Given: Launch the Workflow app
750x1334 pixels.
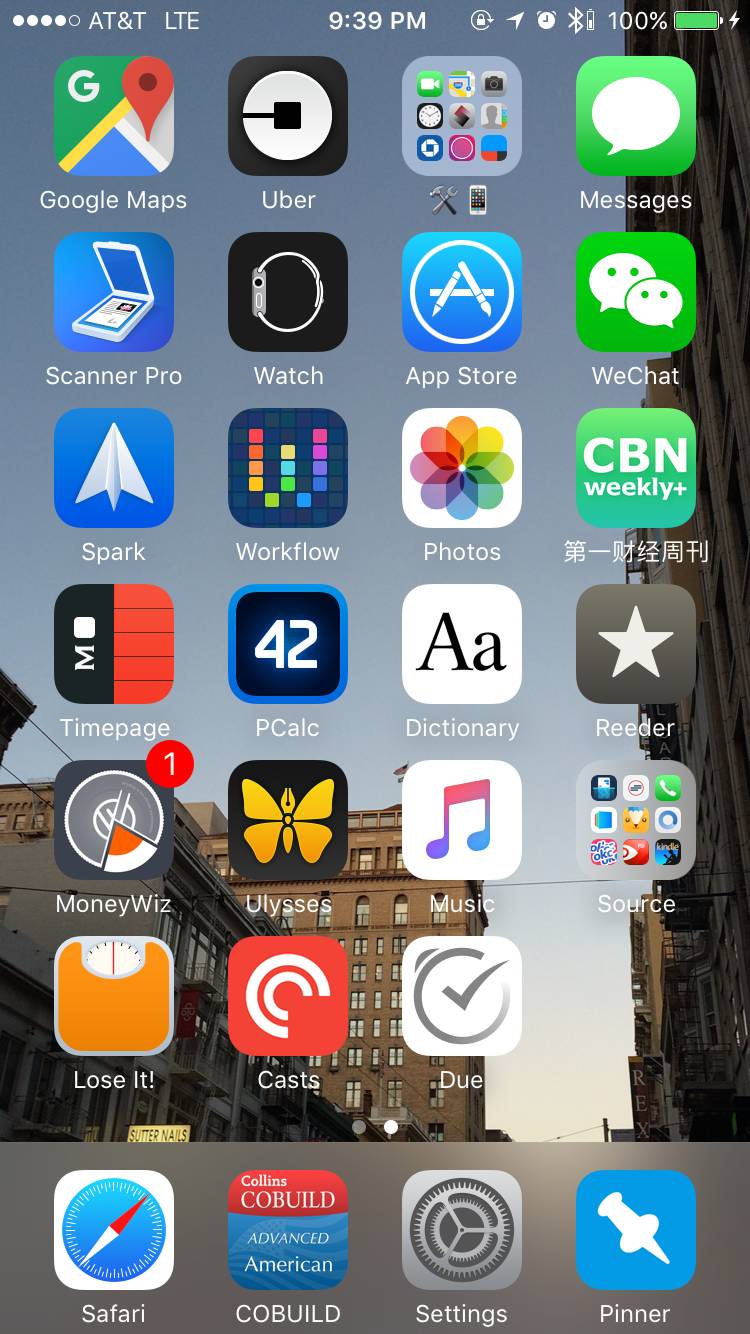Looking at the screenshot, I should (288, 468).
